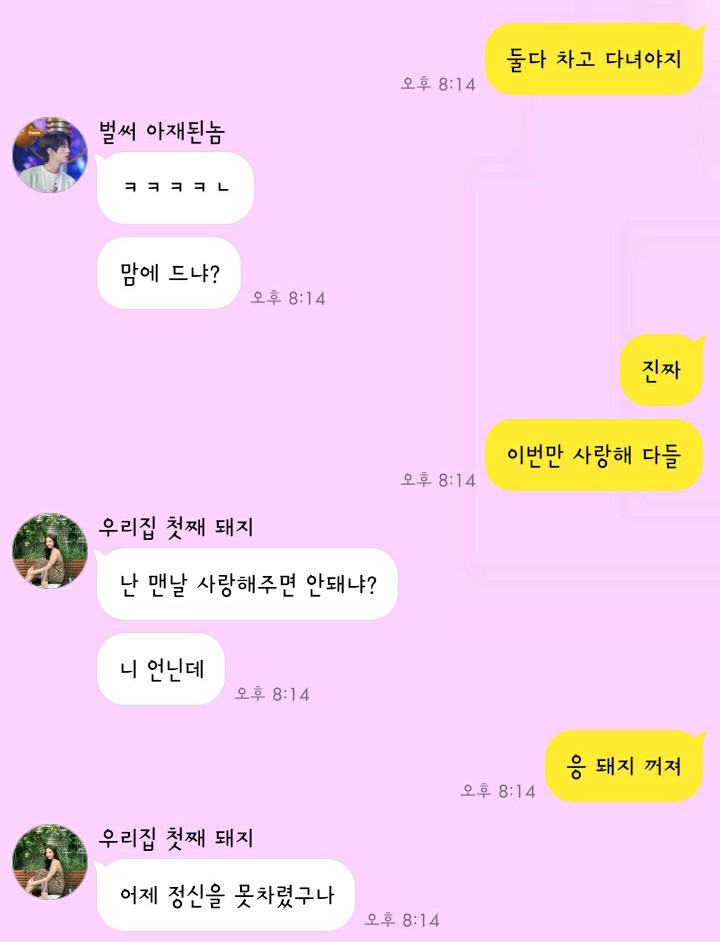The image size is (720, 942).
Task: Open 우리집 첫째 돼지's avatar beside 난 맨날 사랑해주면 안돼냐?
Action: click(x=49, y=551)
